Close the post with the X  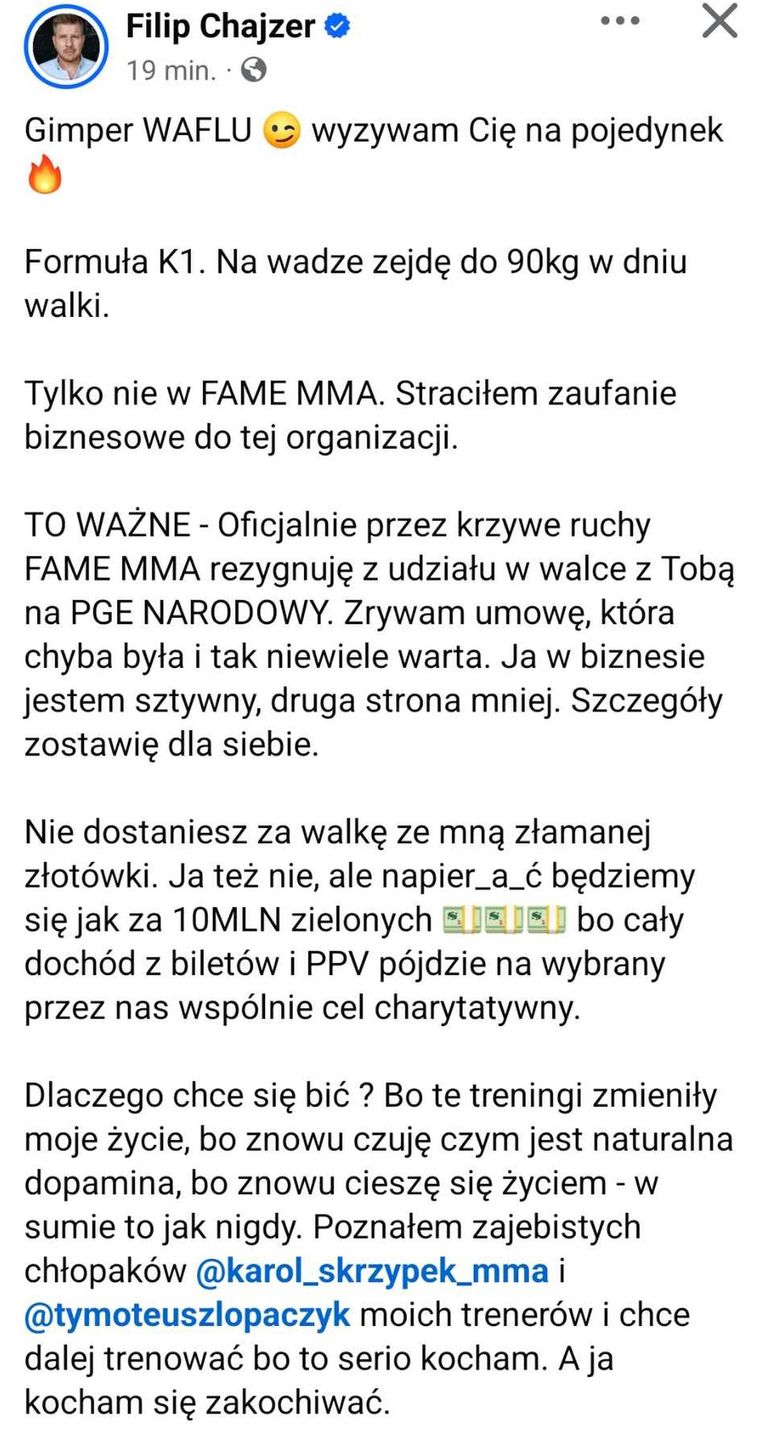coord(719,21)
